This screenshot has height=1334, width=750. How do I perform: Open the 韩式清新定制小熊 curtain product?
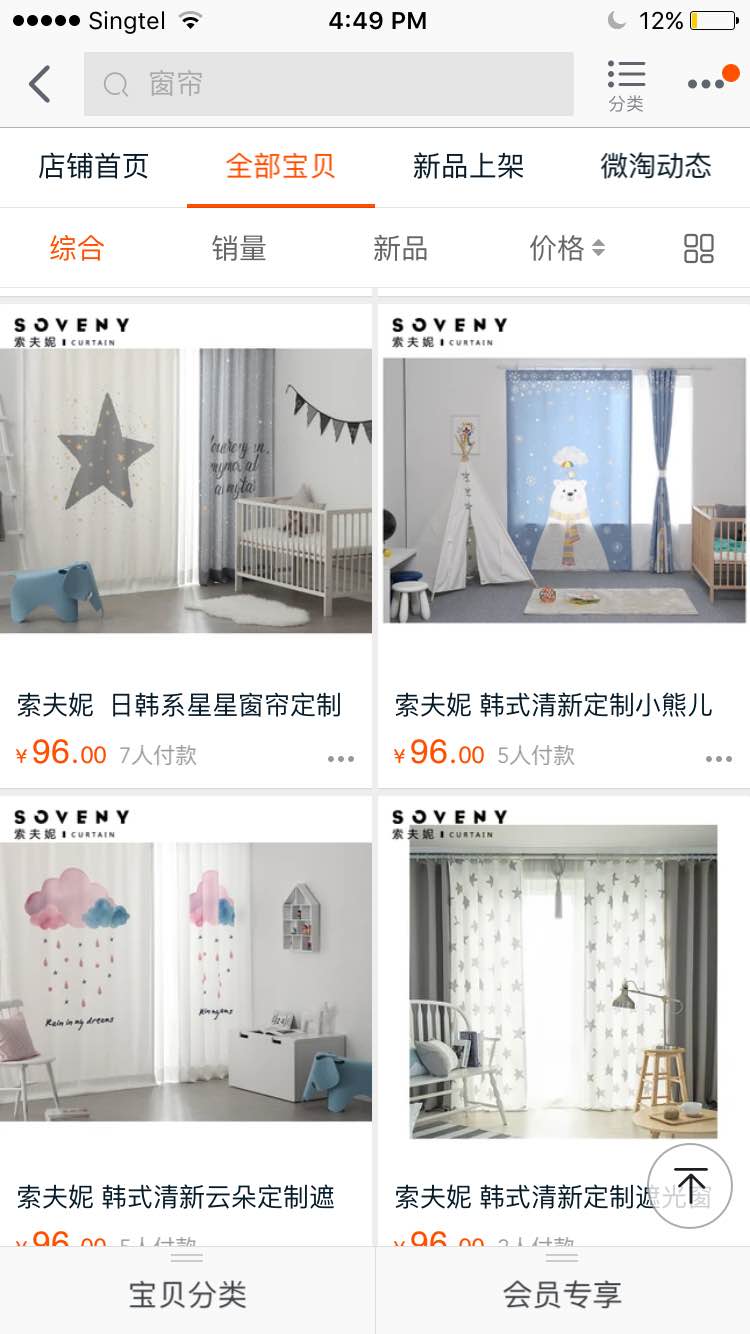click(564, 490)
